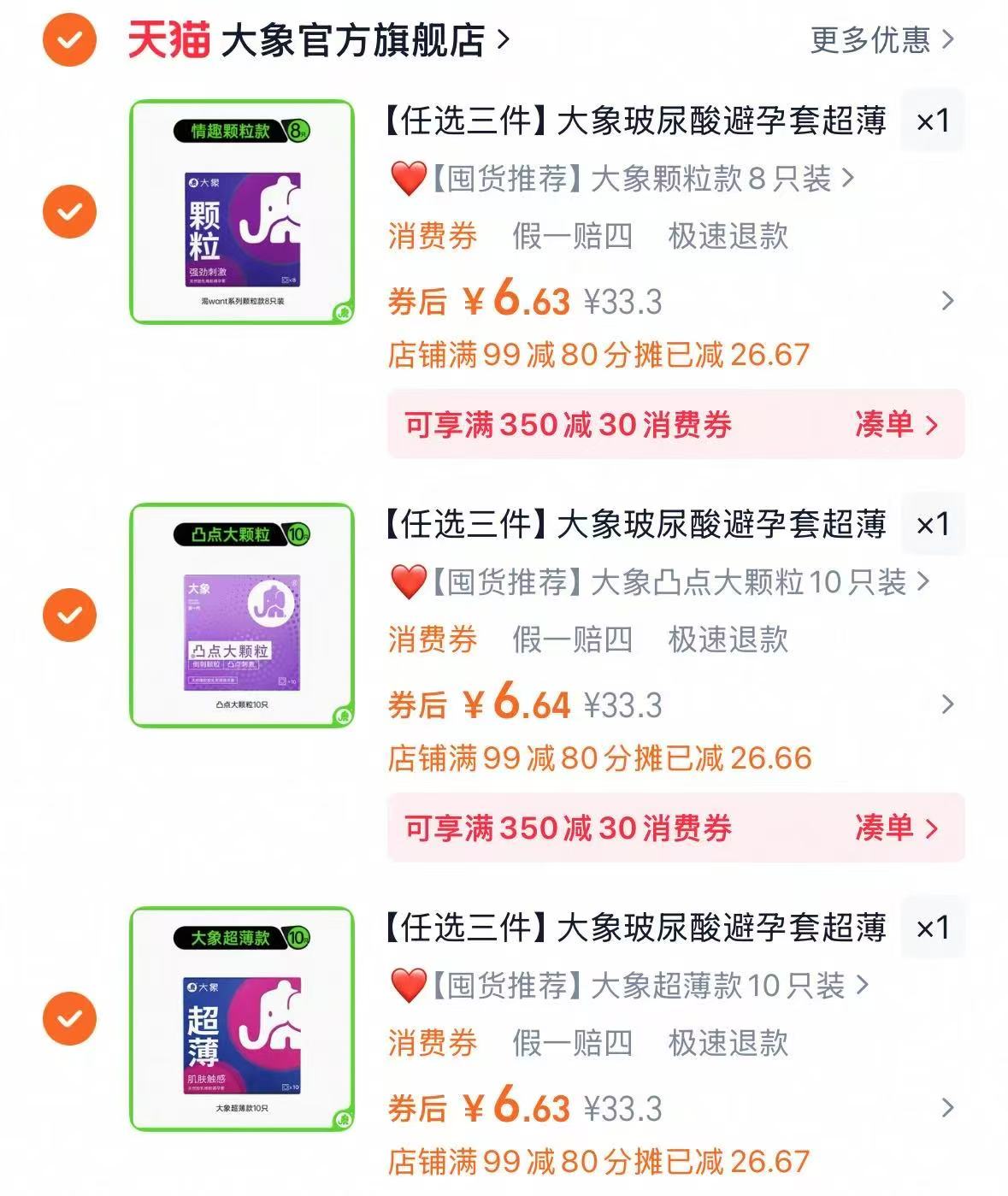
Task: Tap the heart icon beside 大象颗粒款8只装
Action: 404,180
